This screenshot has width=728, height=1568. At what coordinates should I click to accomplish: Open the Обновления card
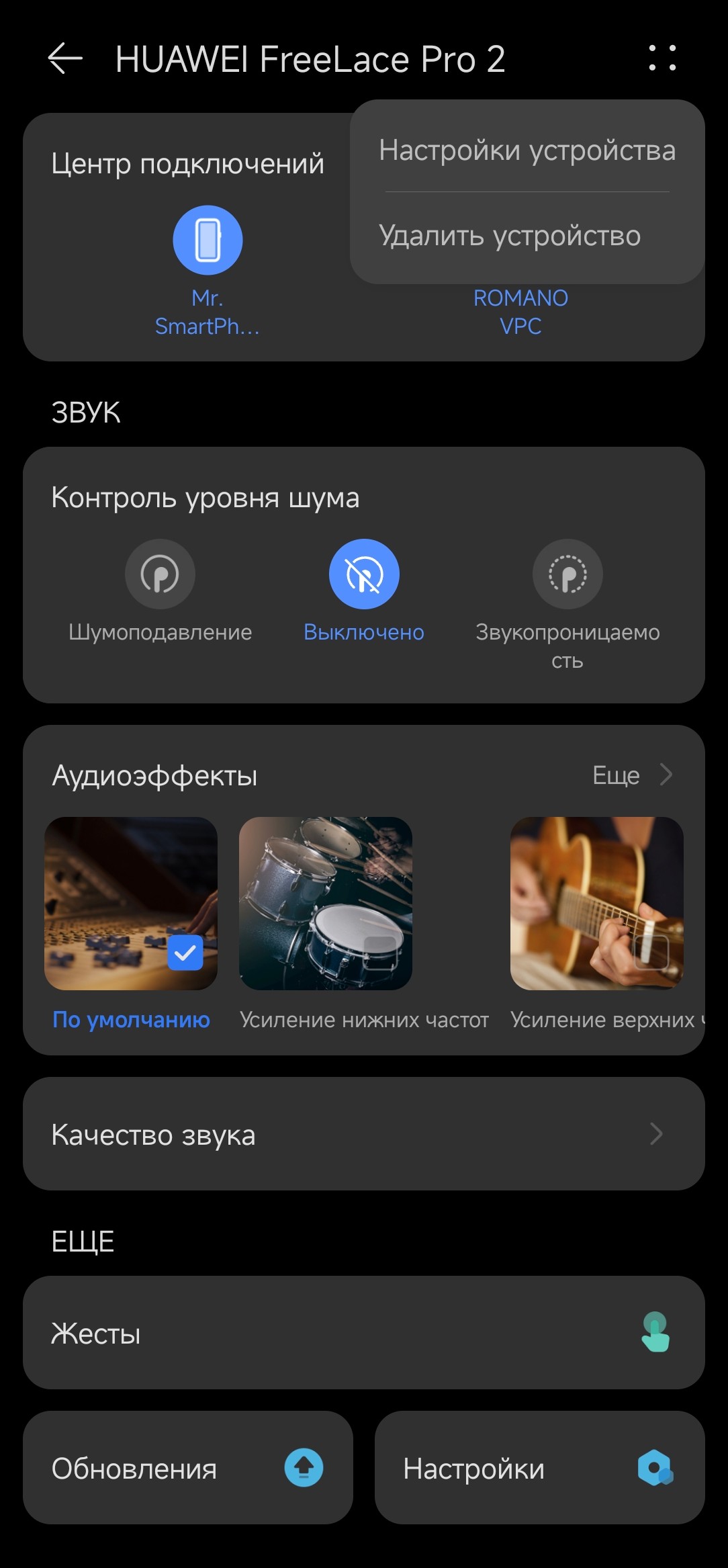click(188, 1468)
